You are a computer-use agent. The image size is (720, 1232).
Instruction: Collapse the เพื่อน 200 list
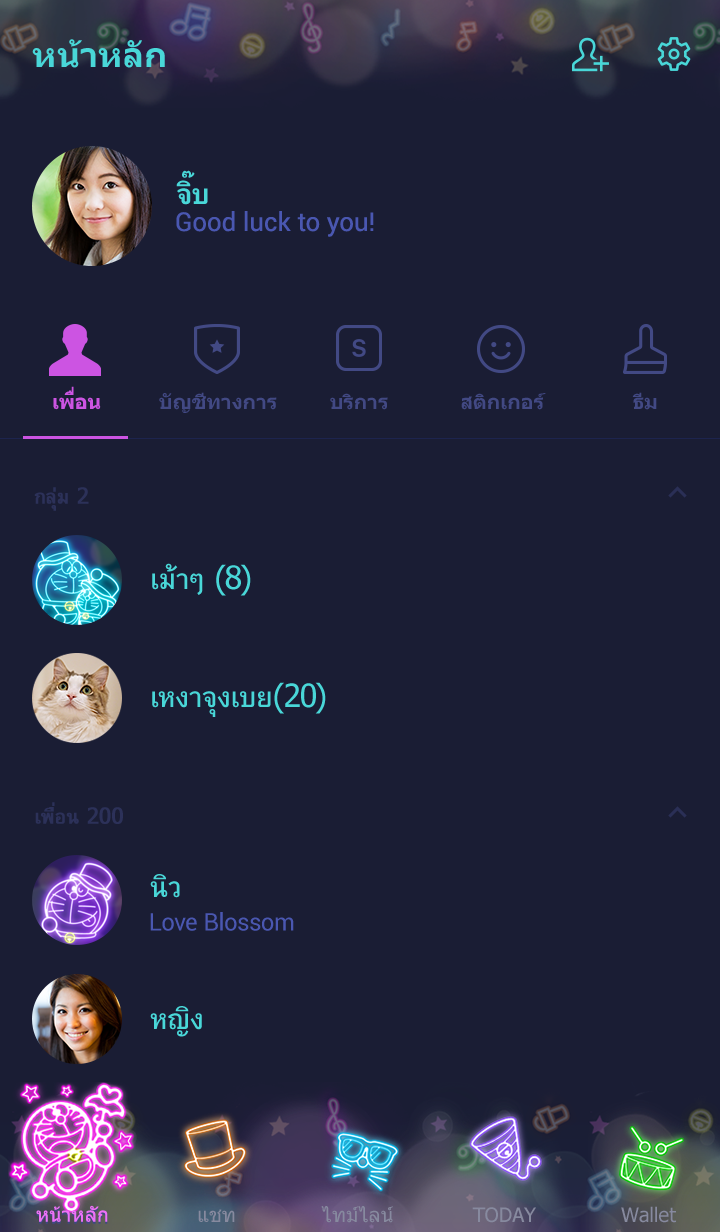677,813
